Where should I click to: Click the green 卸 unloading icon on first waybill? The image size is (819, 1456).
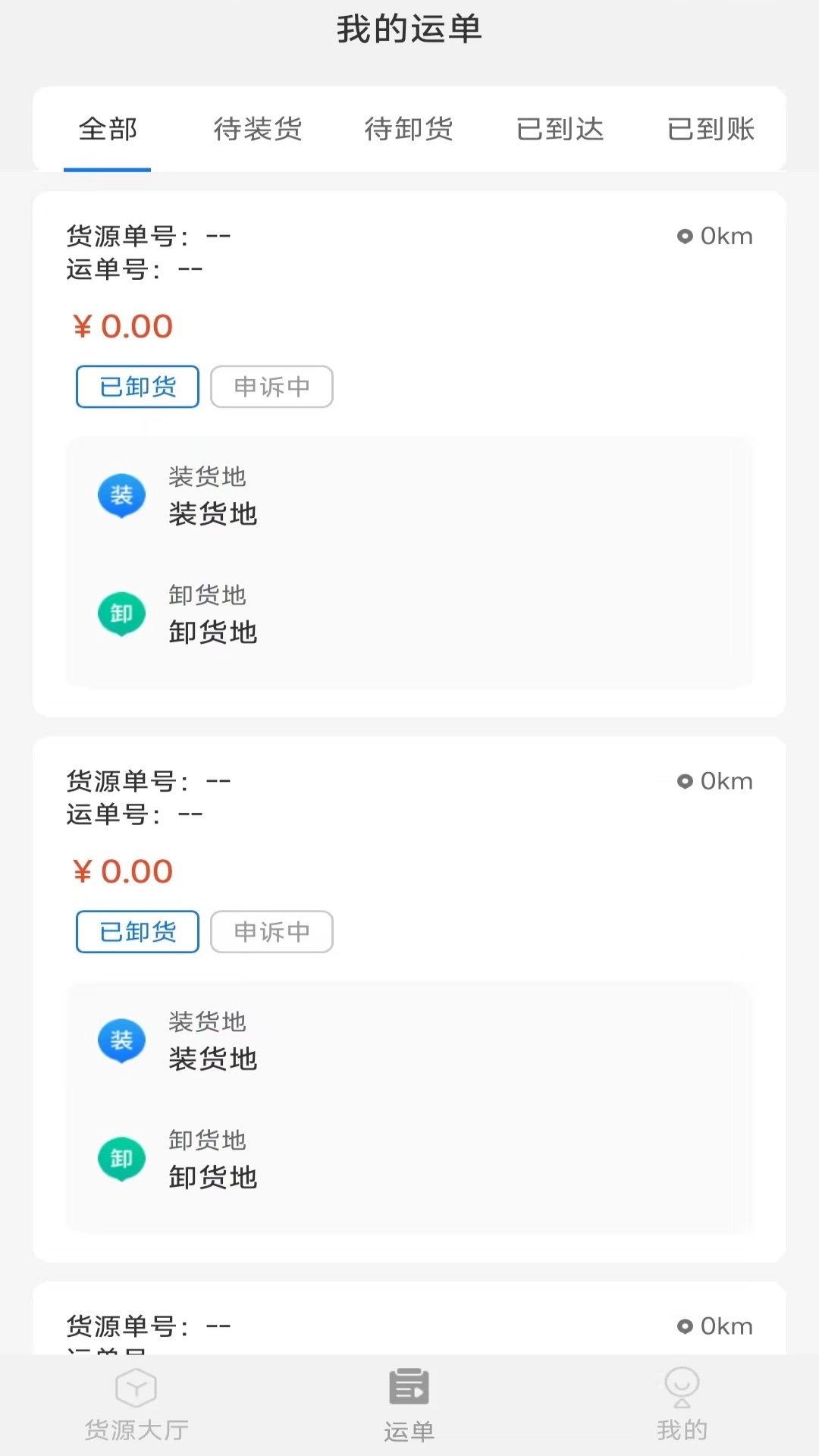click(x=121, y=614)
